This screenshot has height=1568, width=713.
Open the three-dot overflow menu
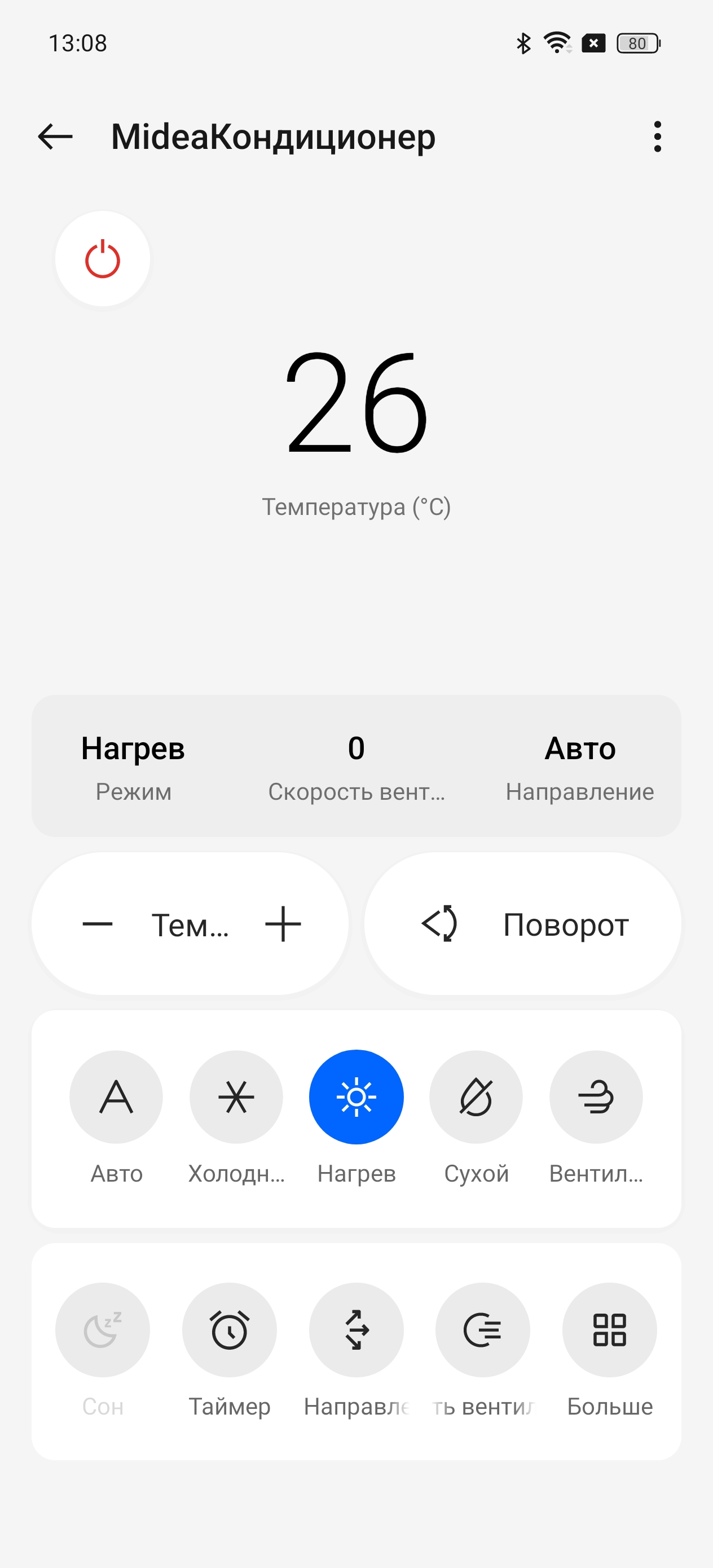point(657,136)
